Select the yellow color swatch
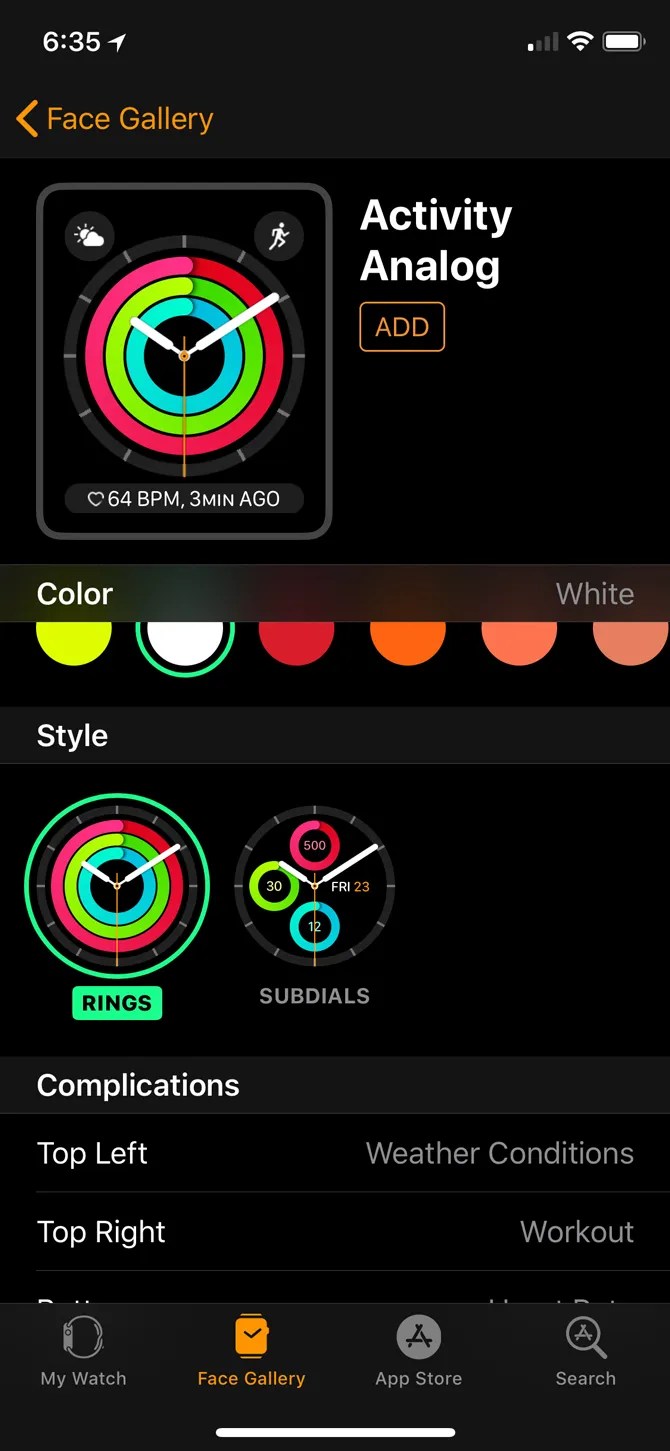The height and width of the screenshot is (1451, 670). 74,639
